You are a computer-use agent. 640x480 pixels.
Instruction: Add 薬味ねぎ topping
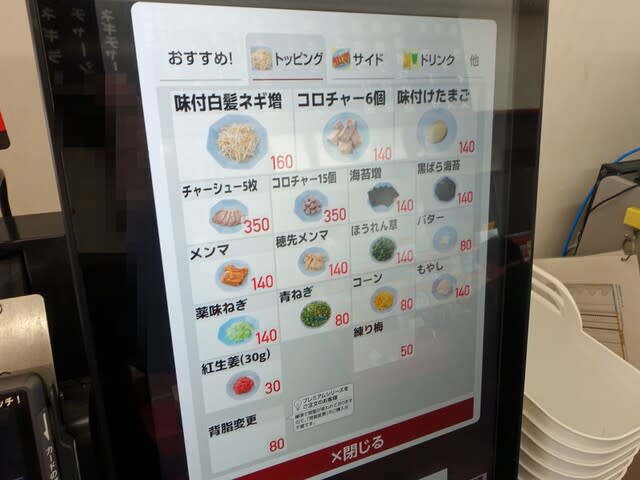click(x=237, y=326)
